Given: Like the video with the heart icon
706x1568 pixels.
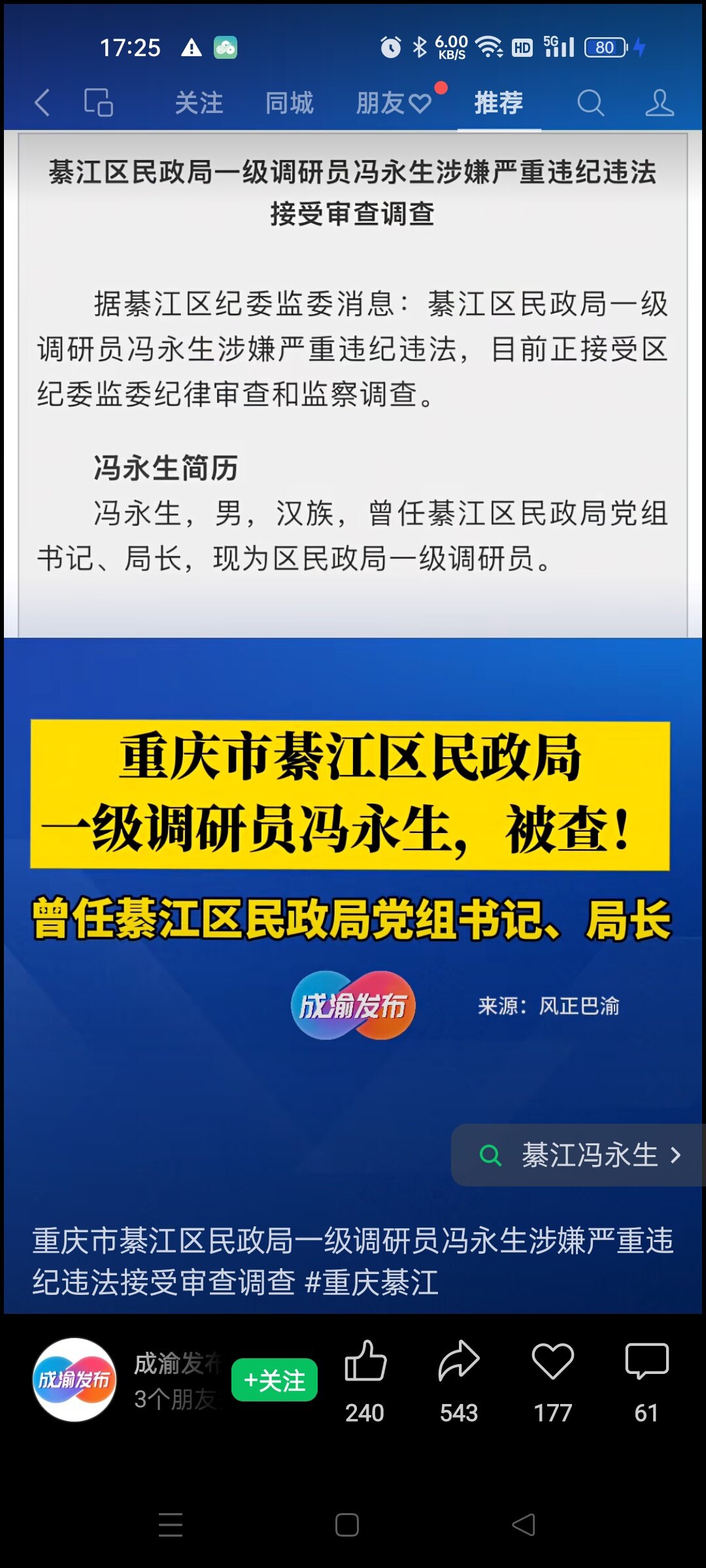Looking at the screenshot, I should [x=553, y=1363].
